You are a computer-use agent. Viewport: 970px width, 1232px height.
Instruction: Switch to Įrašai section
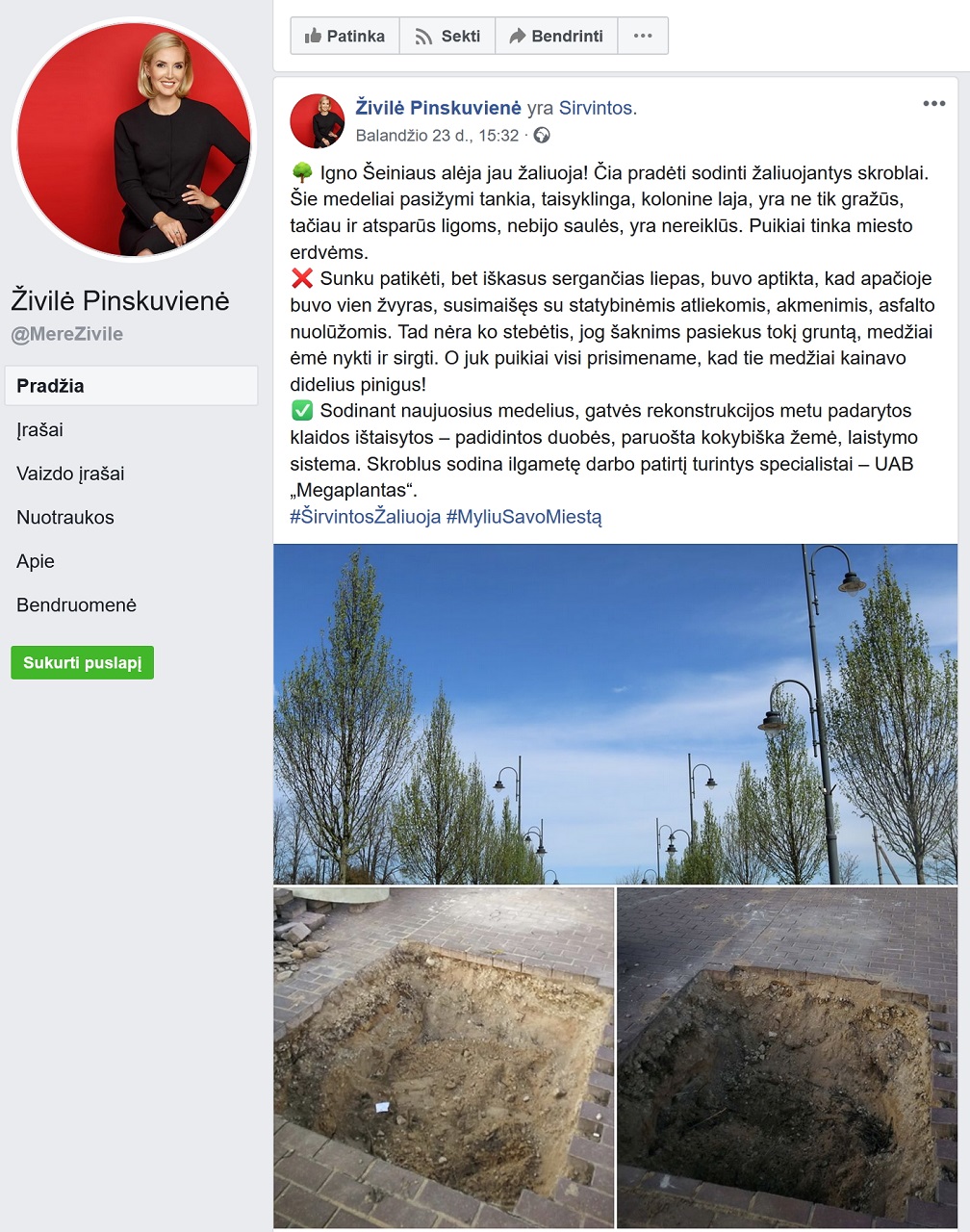pyautogui.click(x=39, y=430)
